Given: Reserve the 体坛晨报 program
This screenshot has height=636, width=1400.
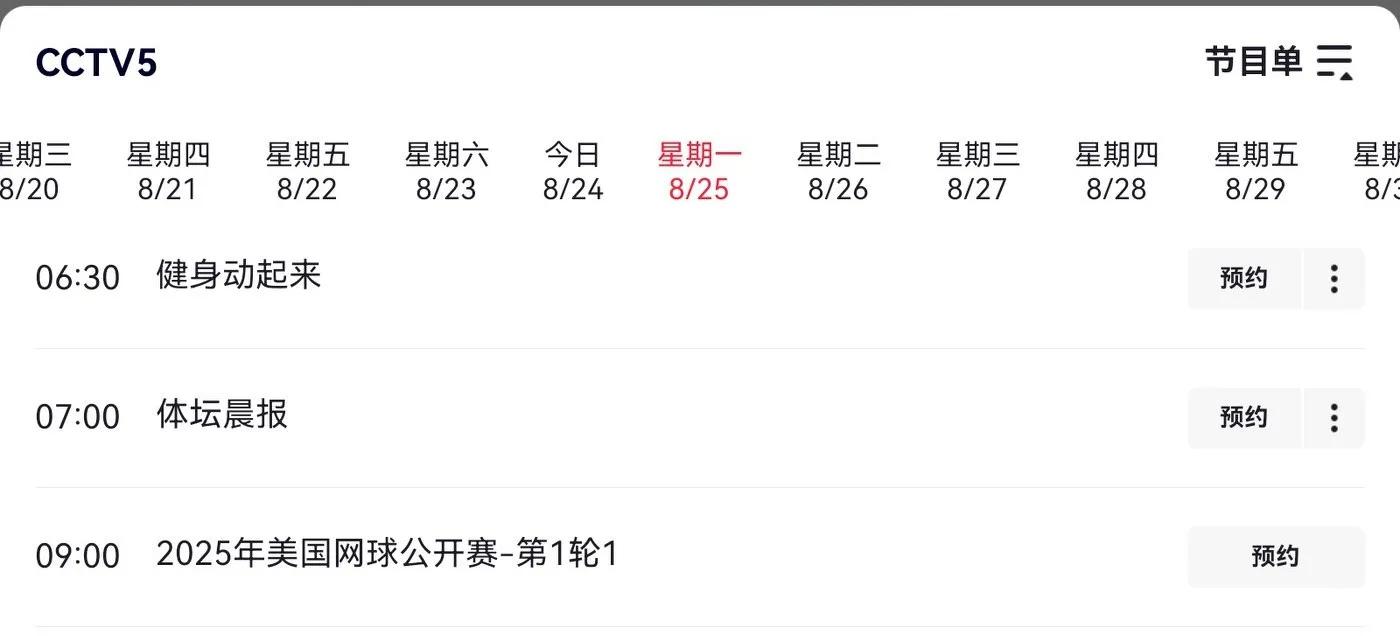Looking at the screenshot, I should pyautogui.click(x=1243, y=417).
